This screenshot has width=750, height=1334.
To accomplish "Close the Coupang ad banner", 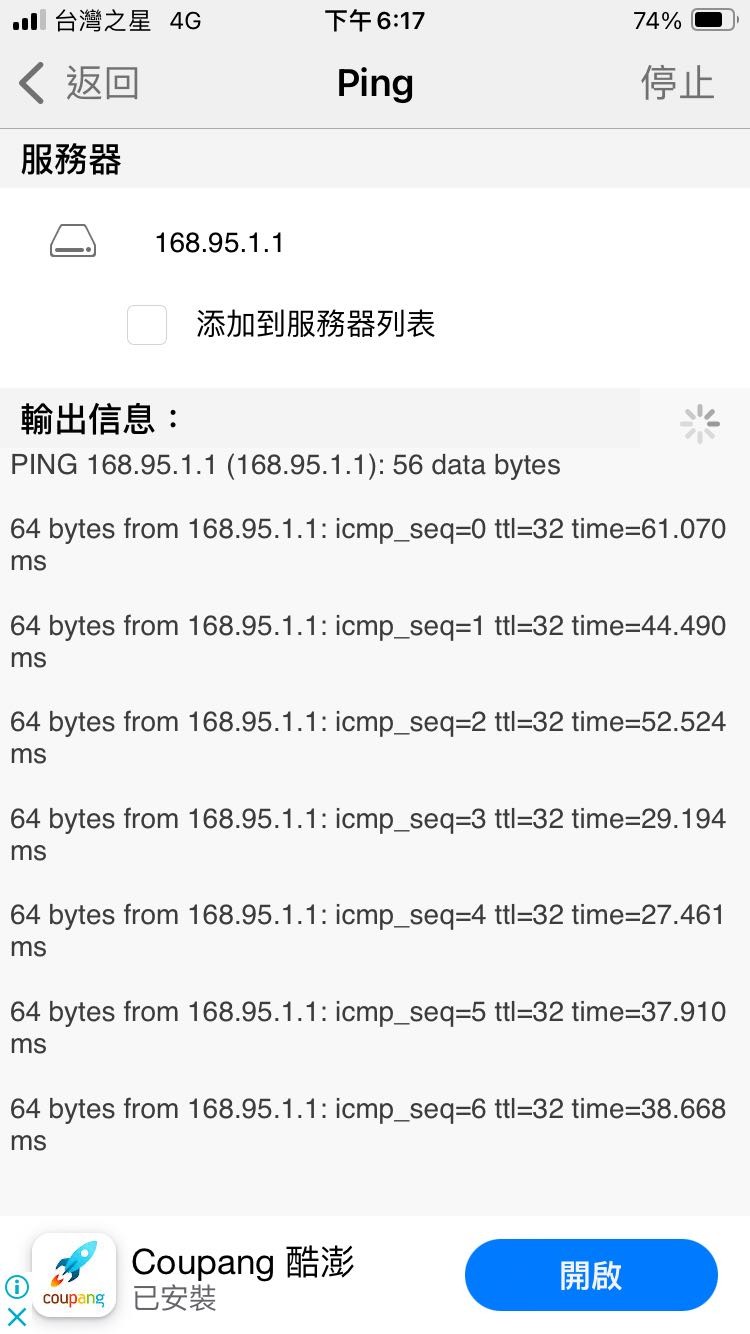I will (x=17, y=1316).
